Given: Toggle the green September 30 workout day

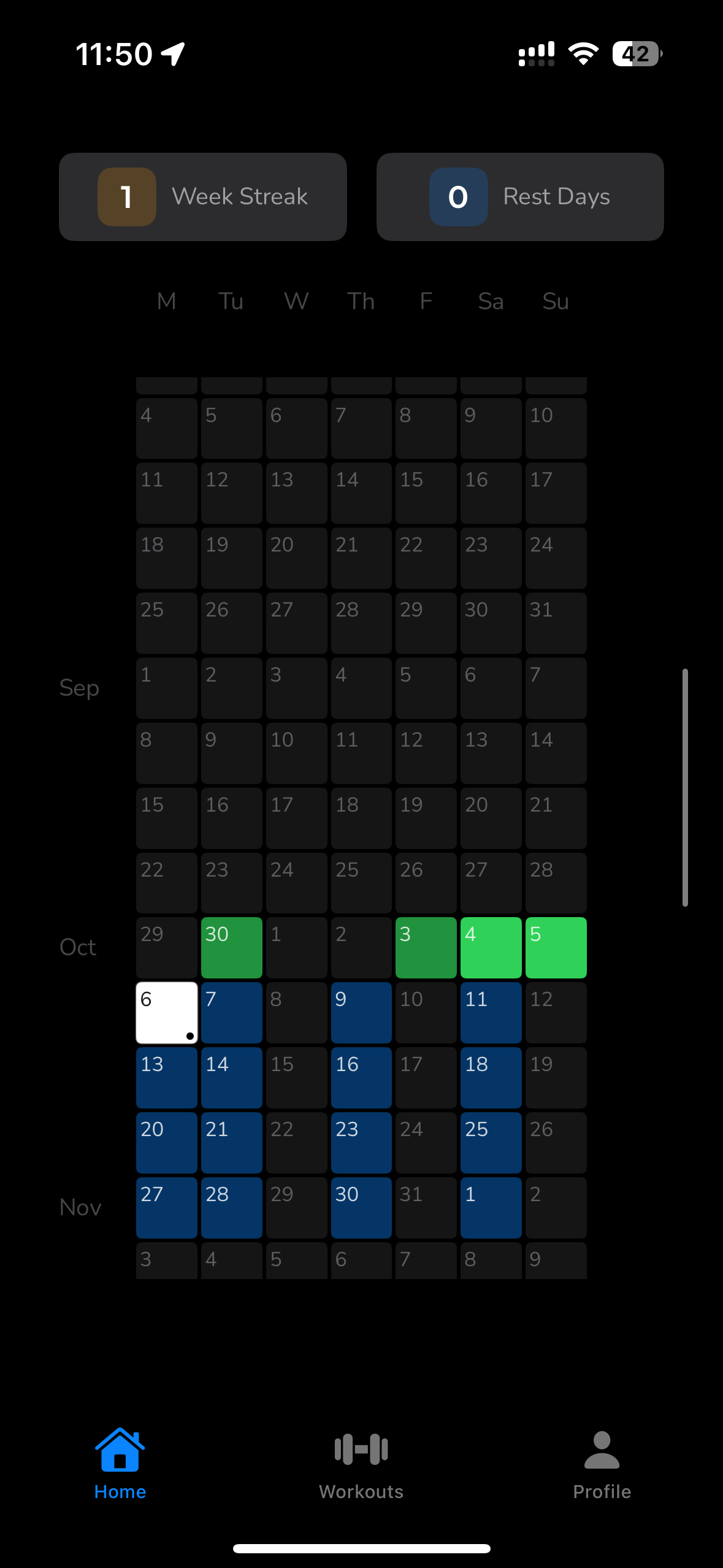Looking at the screenshot, I should [x=231, y=948].
